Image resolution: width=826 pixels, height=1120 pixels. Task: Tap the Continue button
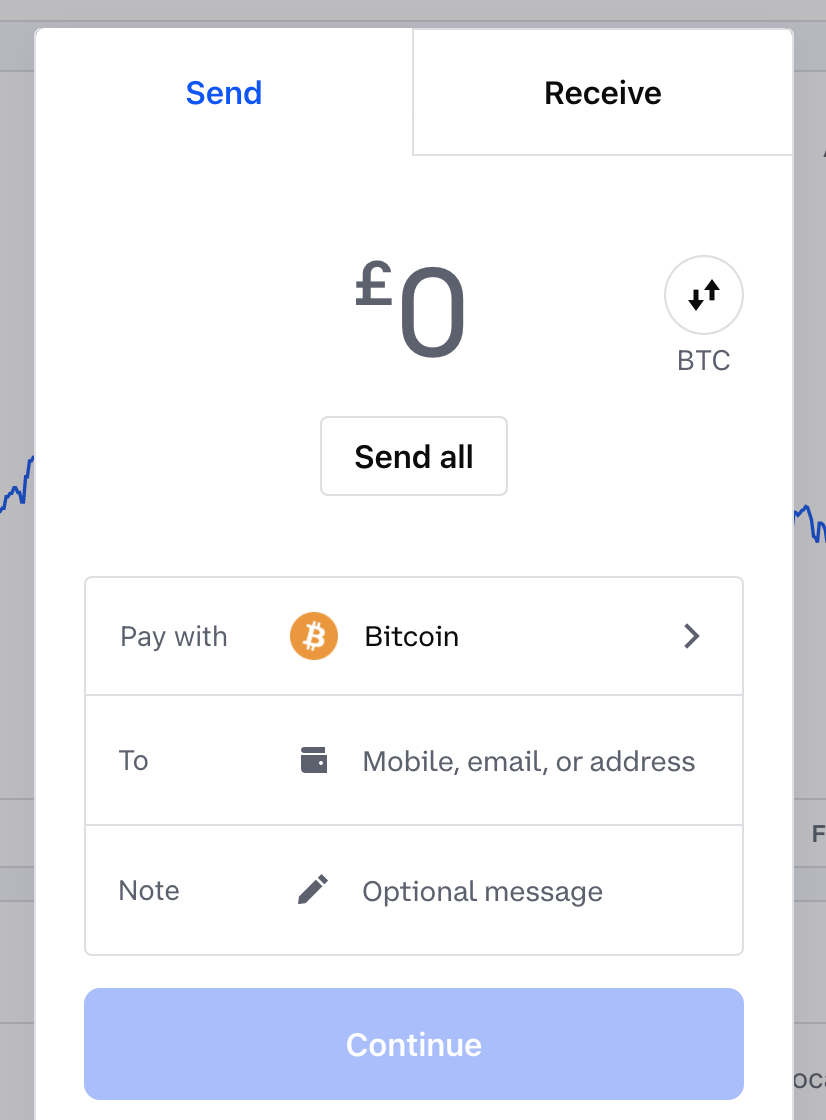[x=413, y=1045]
